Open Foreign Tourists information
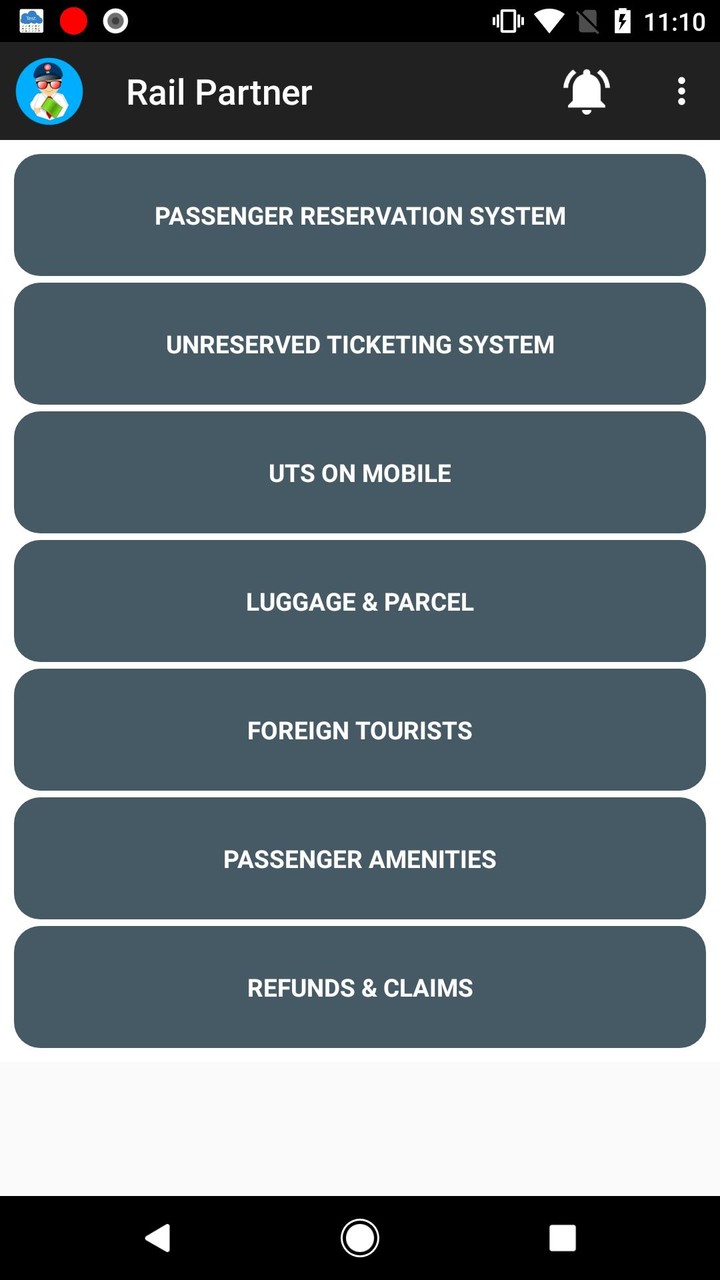720x1280 pixels. (x=360, y=730)
